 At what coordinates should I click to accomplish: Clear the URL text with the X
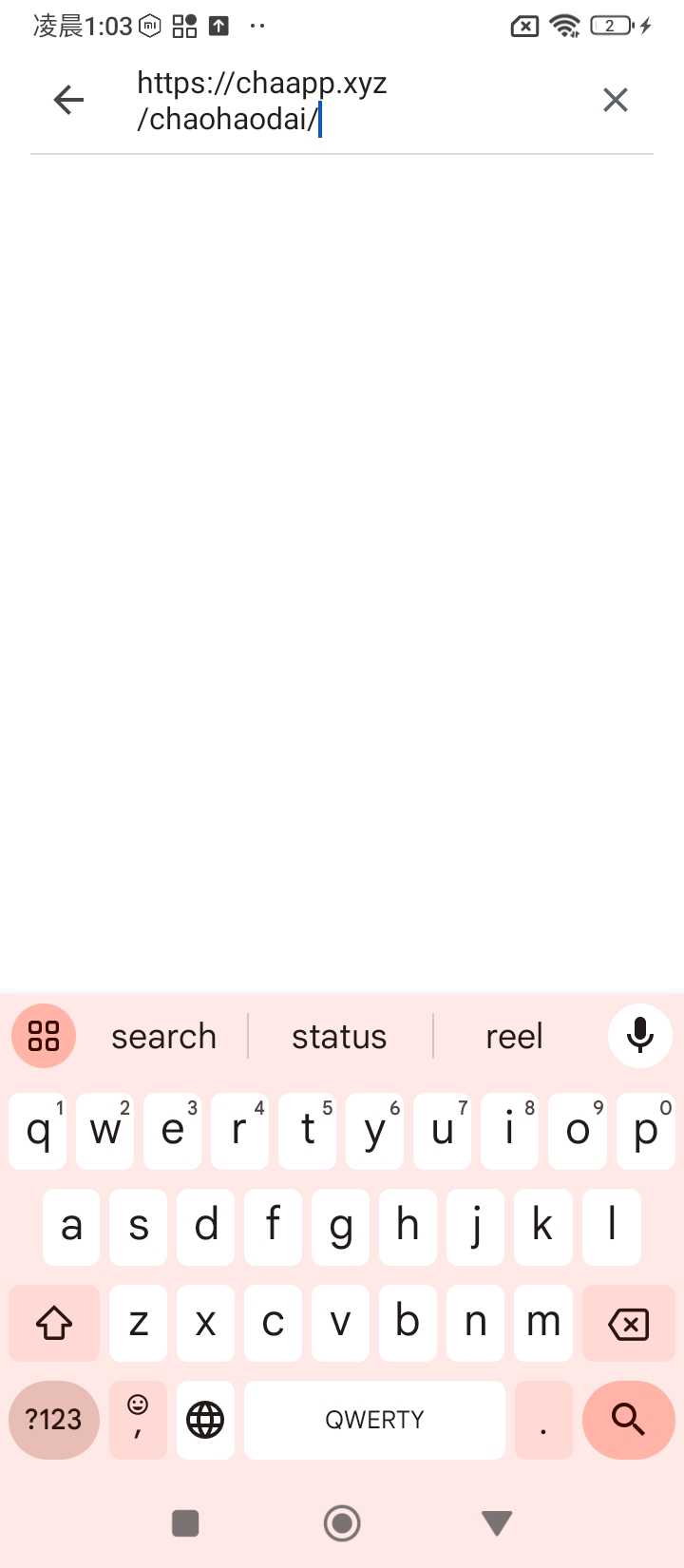616,100
